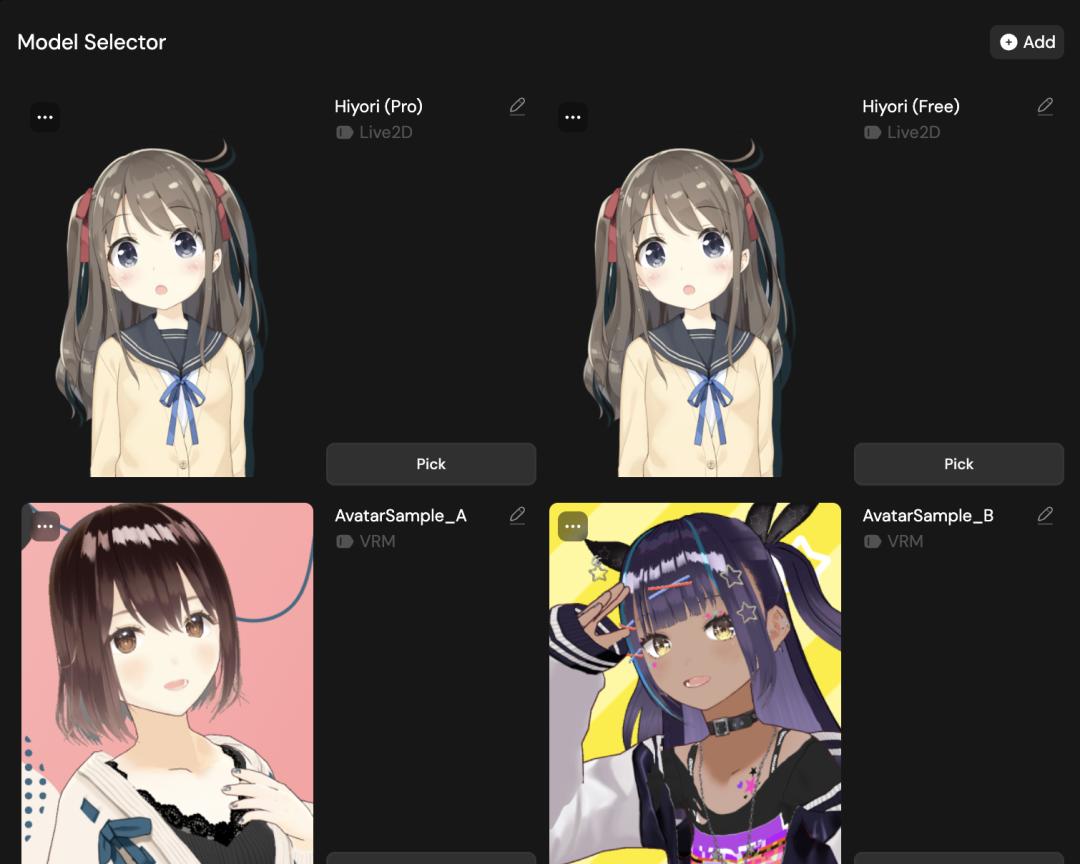Edit the Hiyori (Free) model name

point(1045,106)
